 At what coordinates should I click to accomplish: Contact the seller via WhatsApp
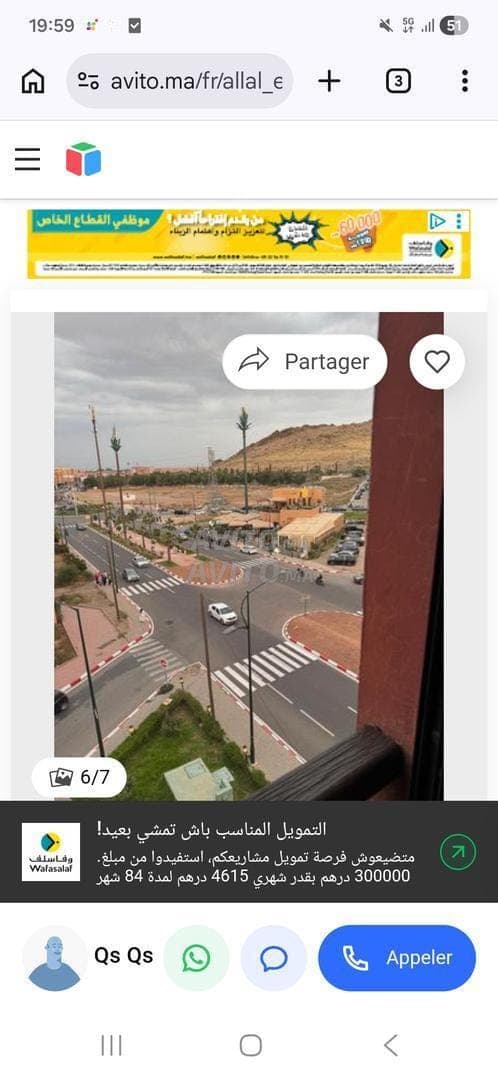tap(196, 957)
